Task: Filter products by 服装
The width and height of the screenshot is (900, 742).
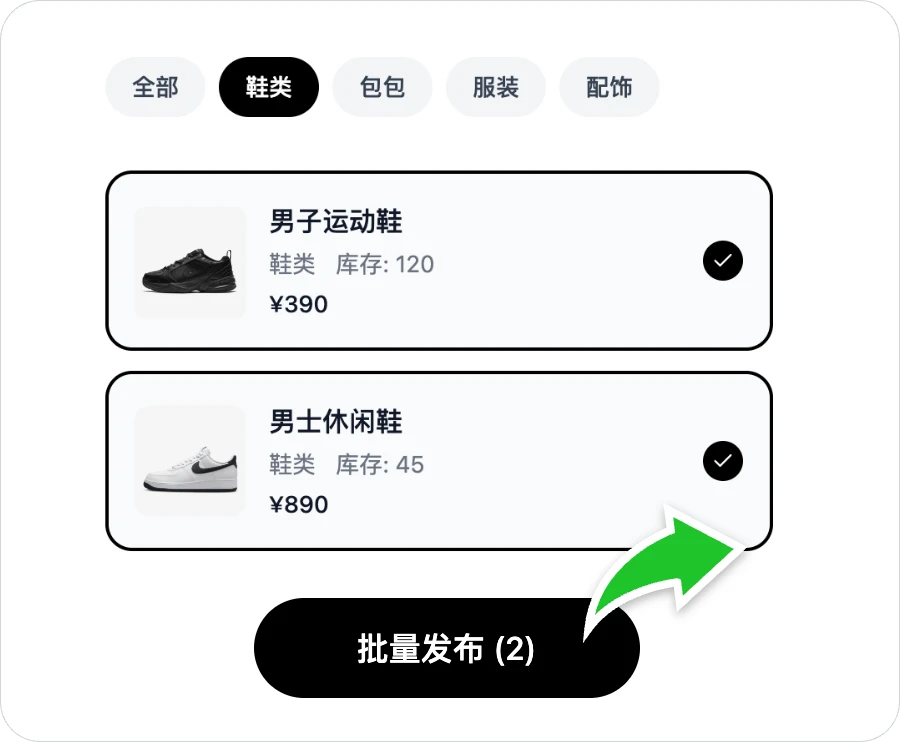Action: [495, 87]
